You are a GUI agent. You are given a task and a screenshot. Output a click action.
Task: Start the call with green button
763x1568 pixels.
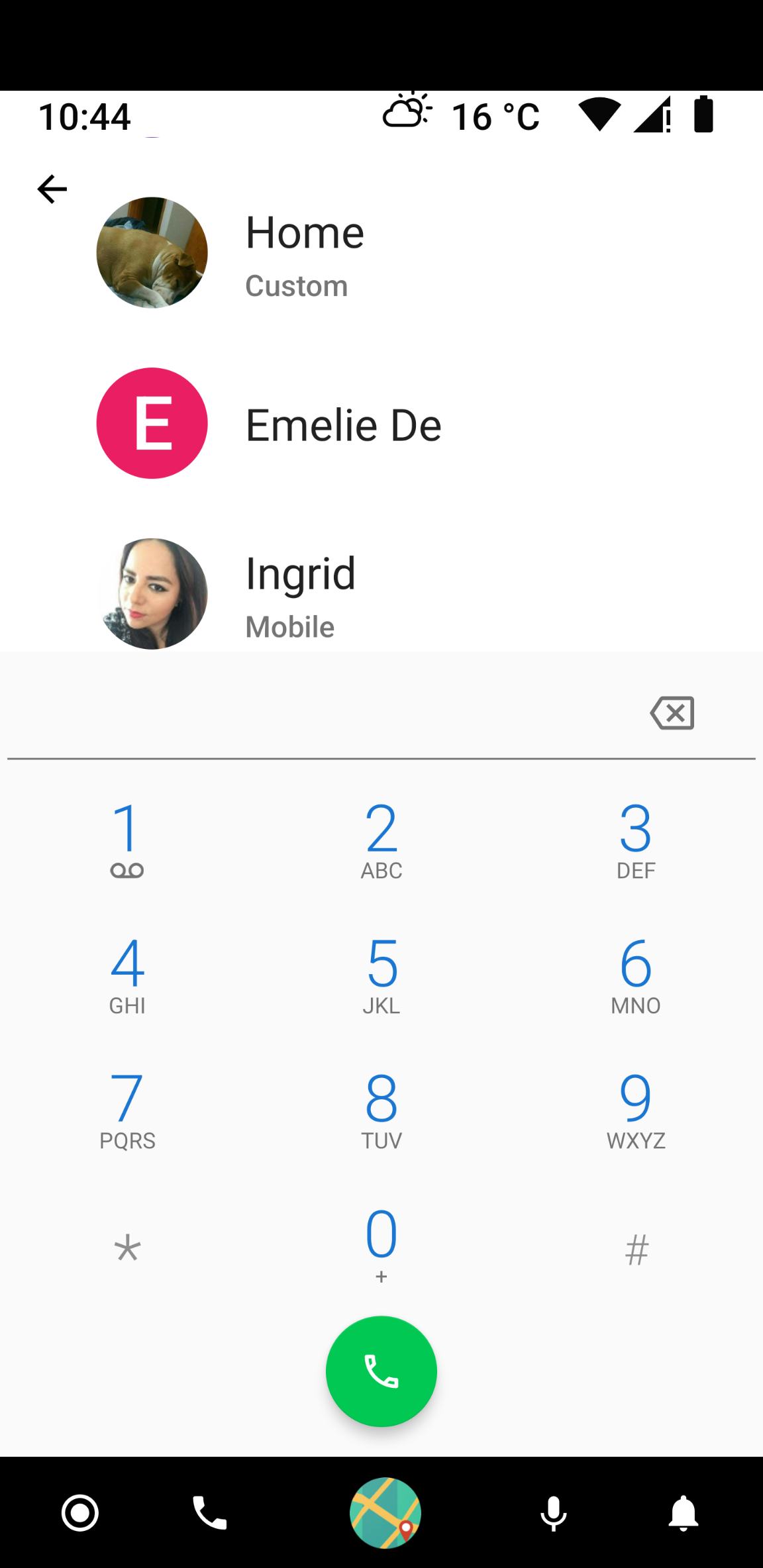pyautogui.click(x=381, y=1371)
